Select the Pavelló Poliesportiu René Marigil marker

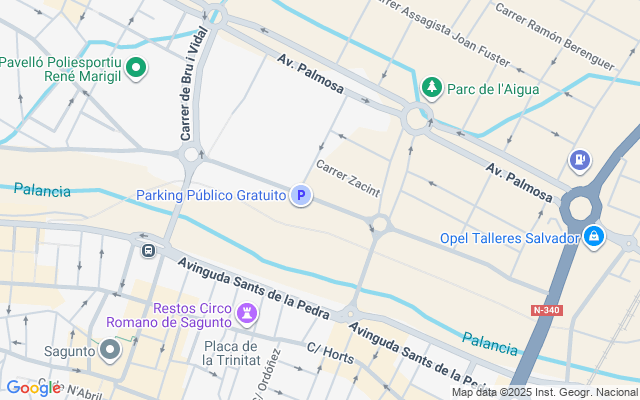(138, 69)
